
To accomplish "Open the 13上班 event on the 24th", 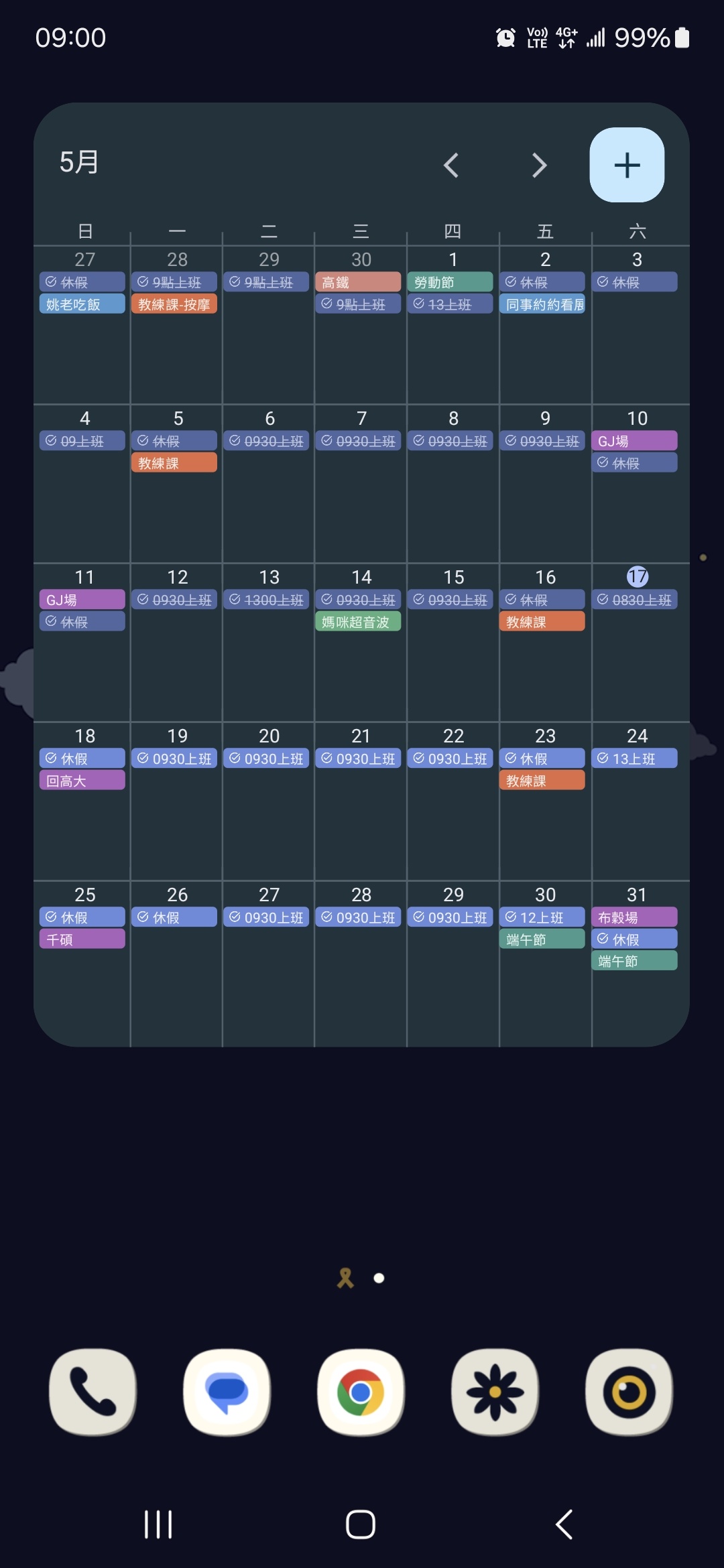I will click(x=634, y=759).
